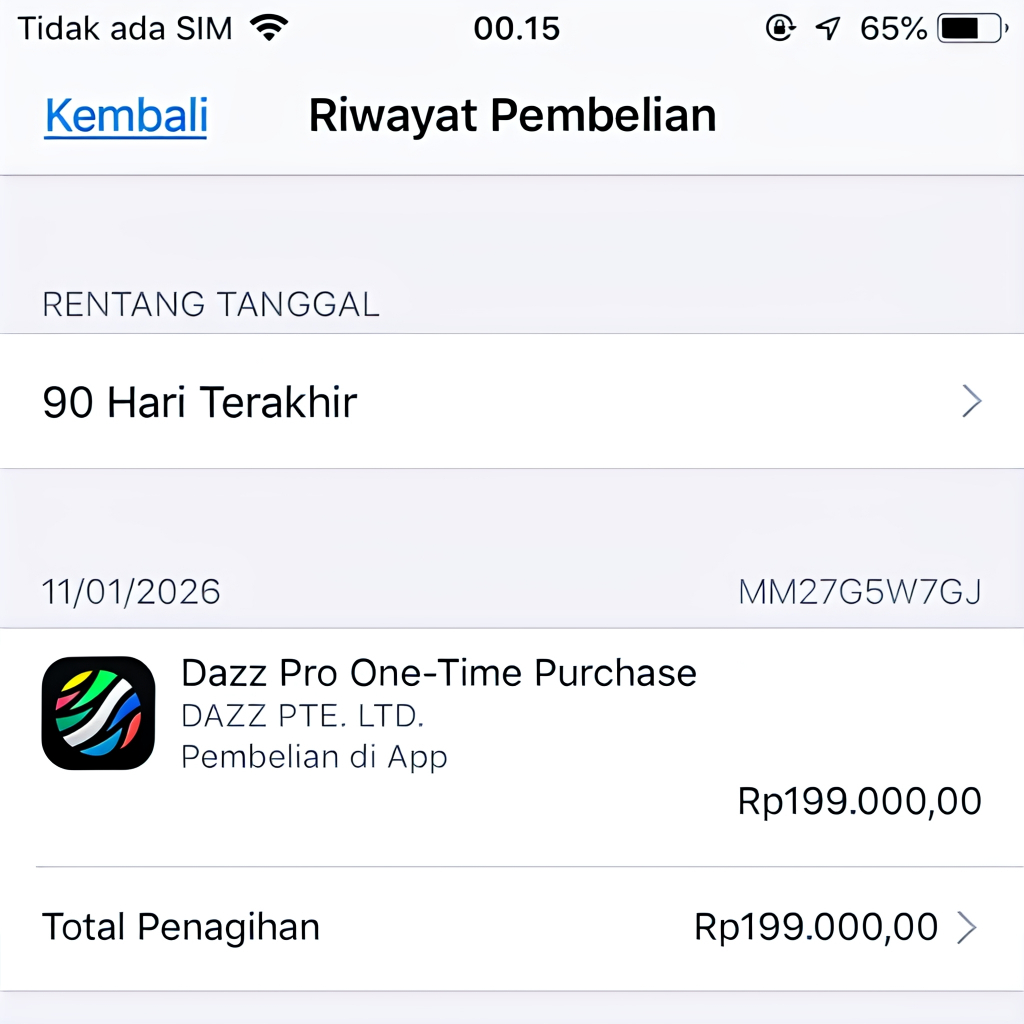Image resolution: width=1024 pixels, height=1024 pixels.
Task: View Total Penagihan billing details
Action: coord(510,928)
